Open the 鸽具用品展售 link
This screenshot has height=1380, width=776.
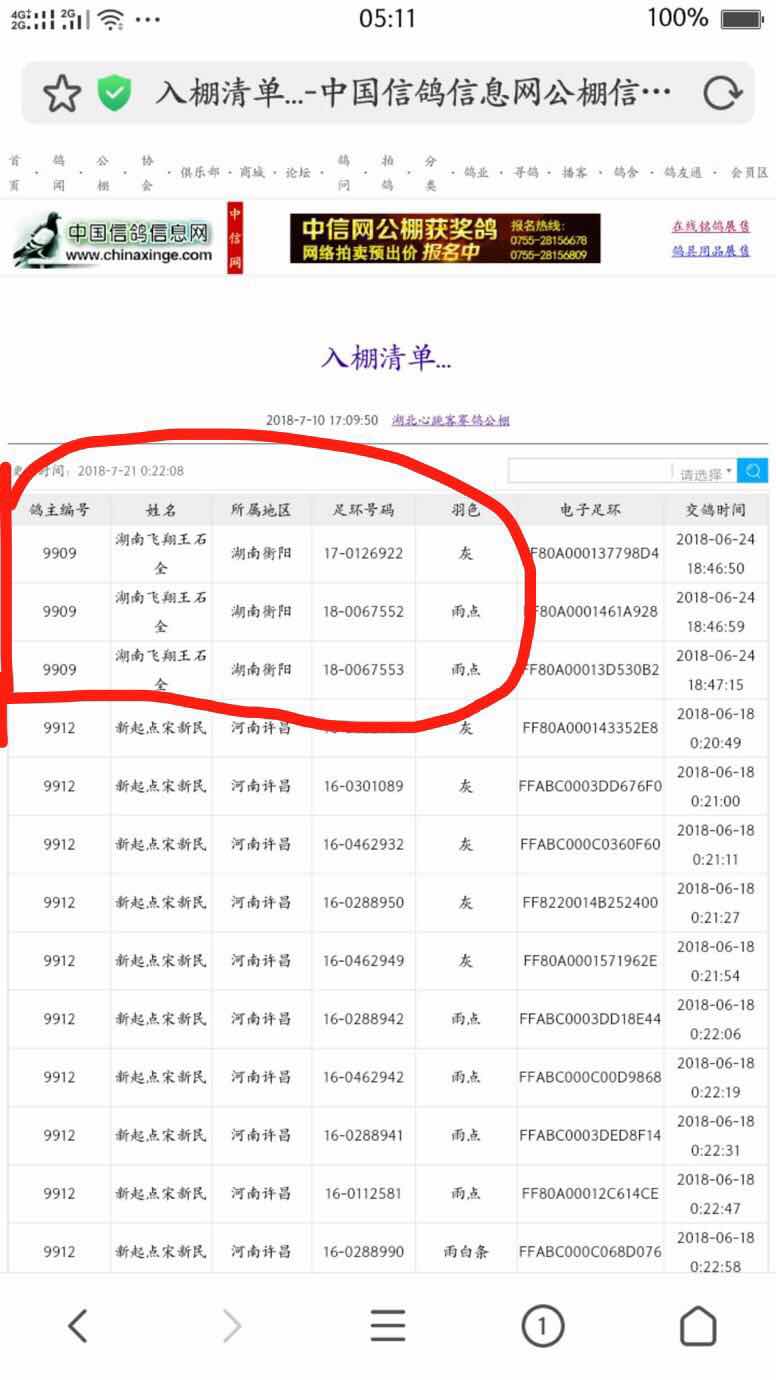click(x=711, y=252)
